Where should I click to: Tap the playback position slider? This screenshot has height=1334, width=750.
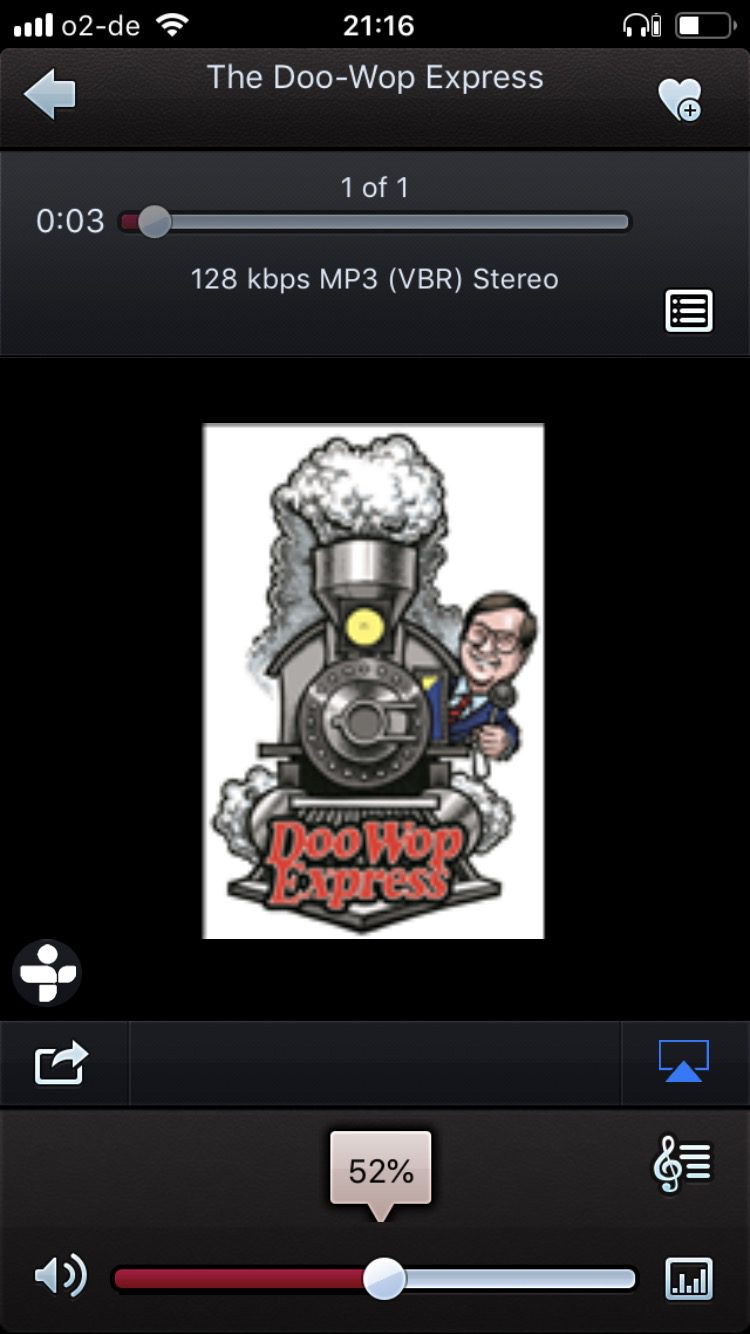(375, 222)
